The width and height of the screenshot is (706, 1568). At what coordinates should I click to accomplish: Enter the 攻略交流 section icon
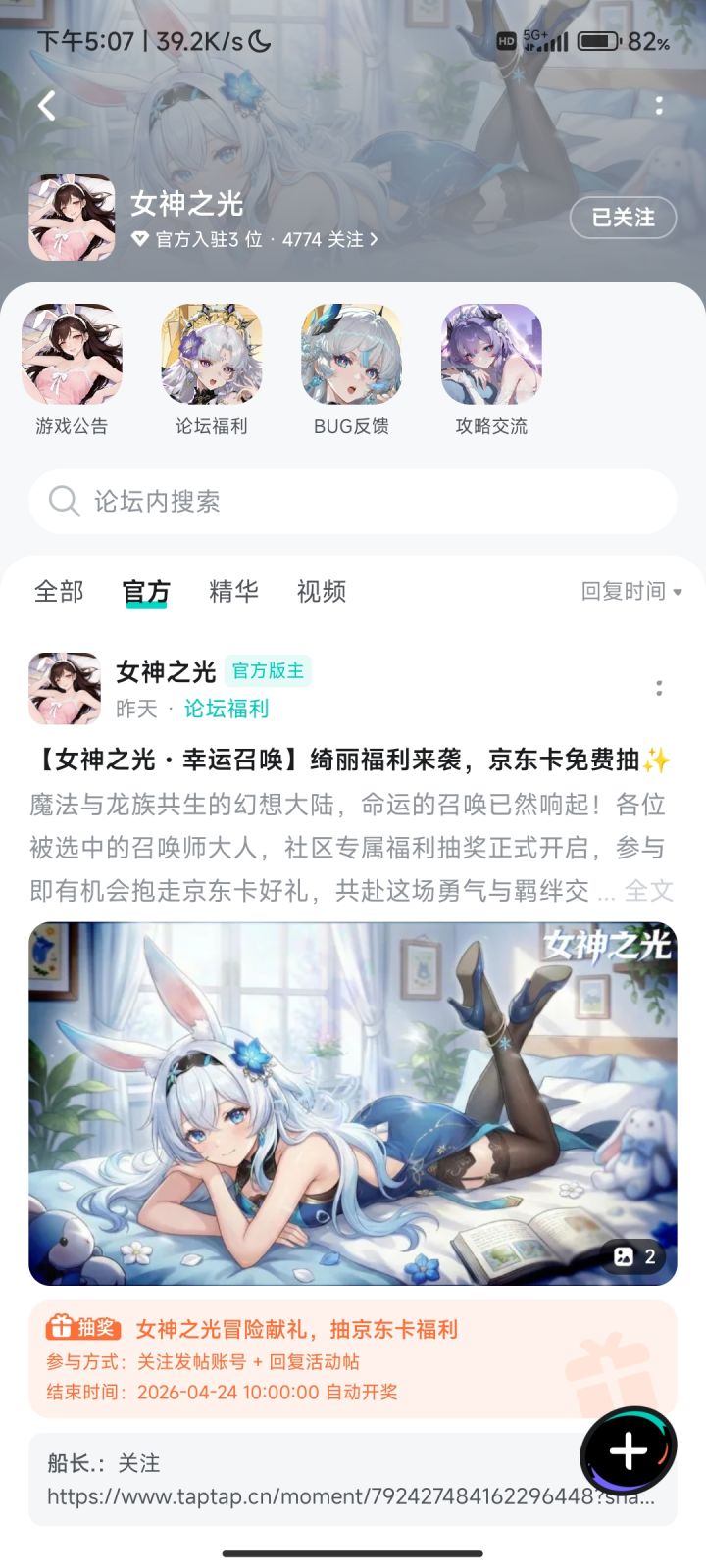(x=490, y=356)
